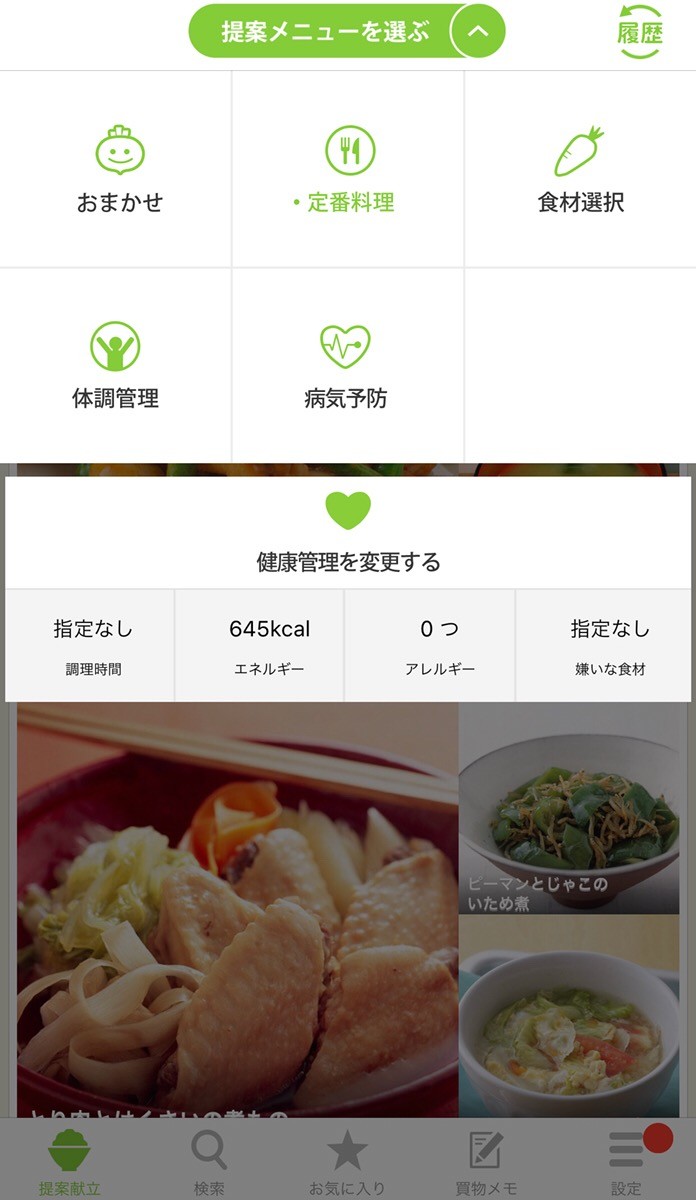Go to the 検索 tab
The width and height of the screenshot is (696, 1200).
point(209,1162)
